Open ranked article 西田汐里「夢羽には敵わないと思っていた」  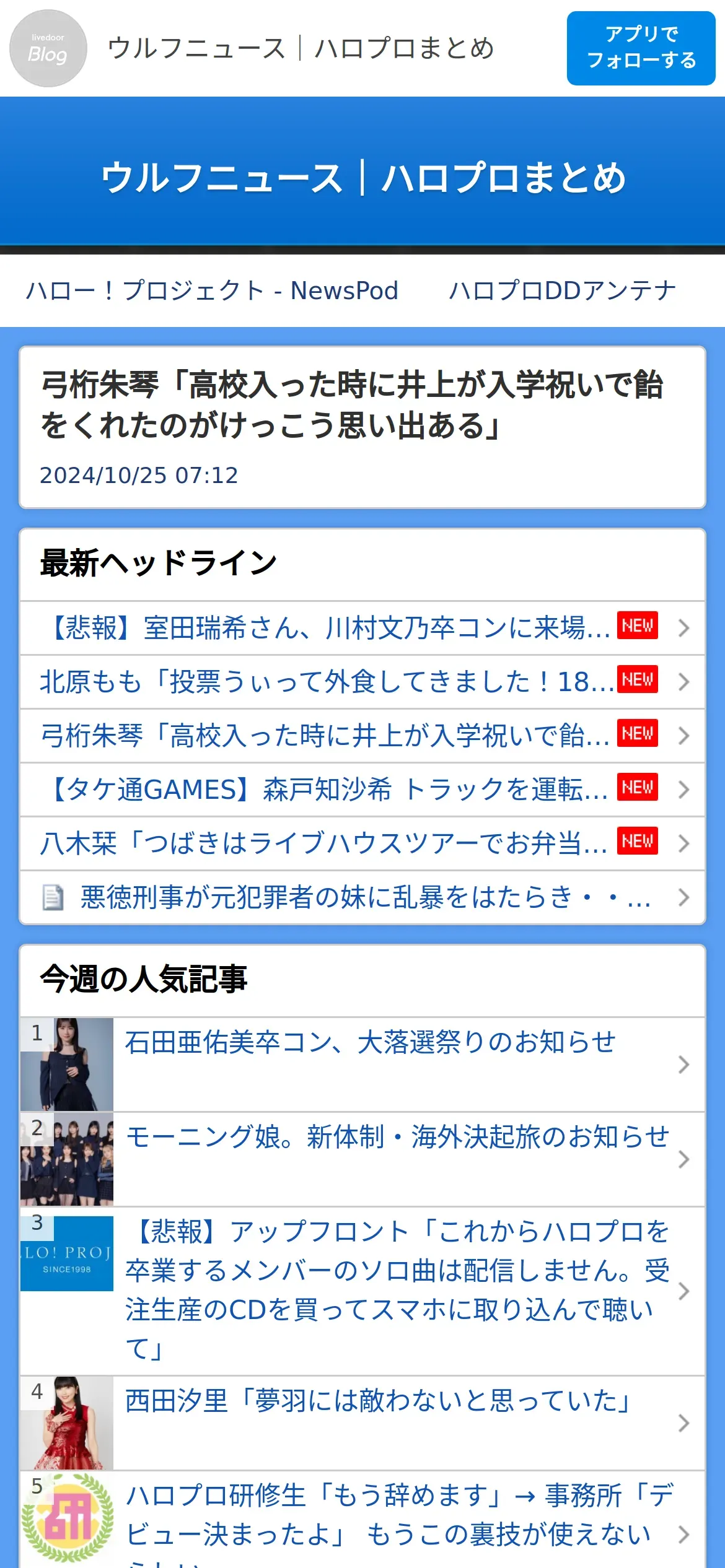click(362, 1423)
